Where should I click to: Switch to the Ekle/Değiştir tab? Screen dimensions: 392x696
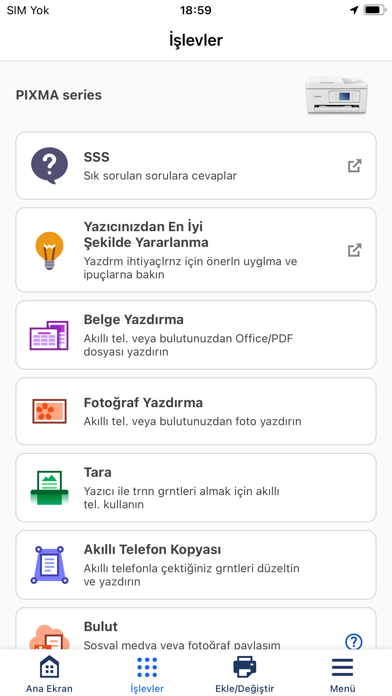[245, 674]
